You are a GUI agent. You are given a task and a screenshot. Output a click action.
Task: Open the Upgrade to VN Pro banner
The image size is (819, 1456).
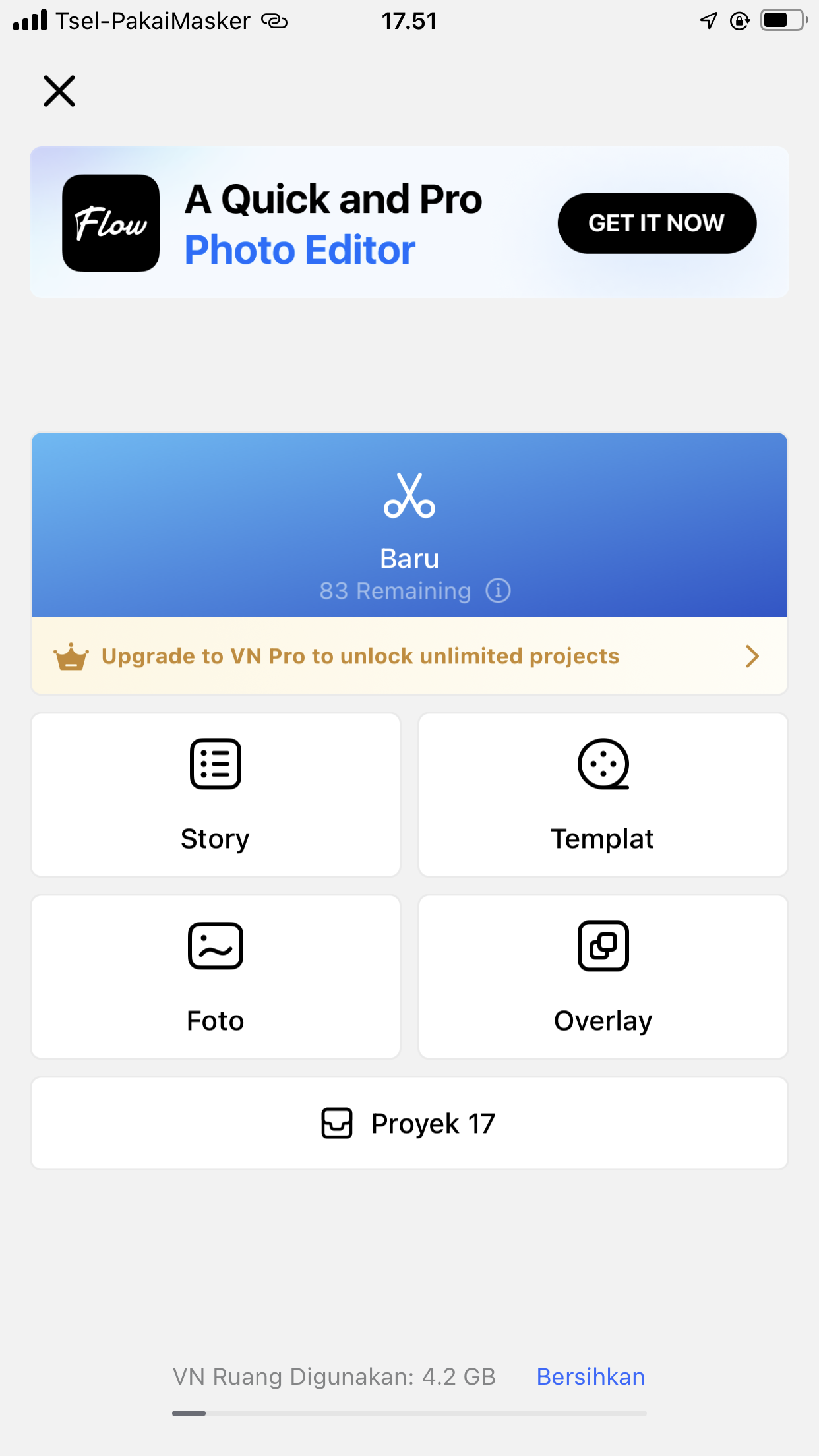[409, 656]
